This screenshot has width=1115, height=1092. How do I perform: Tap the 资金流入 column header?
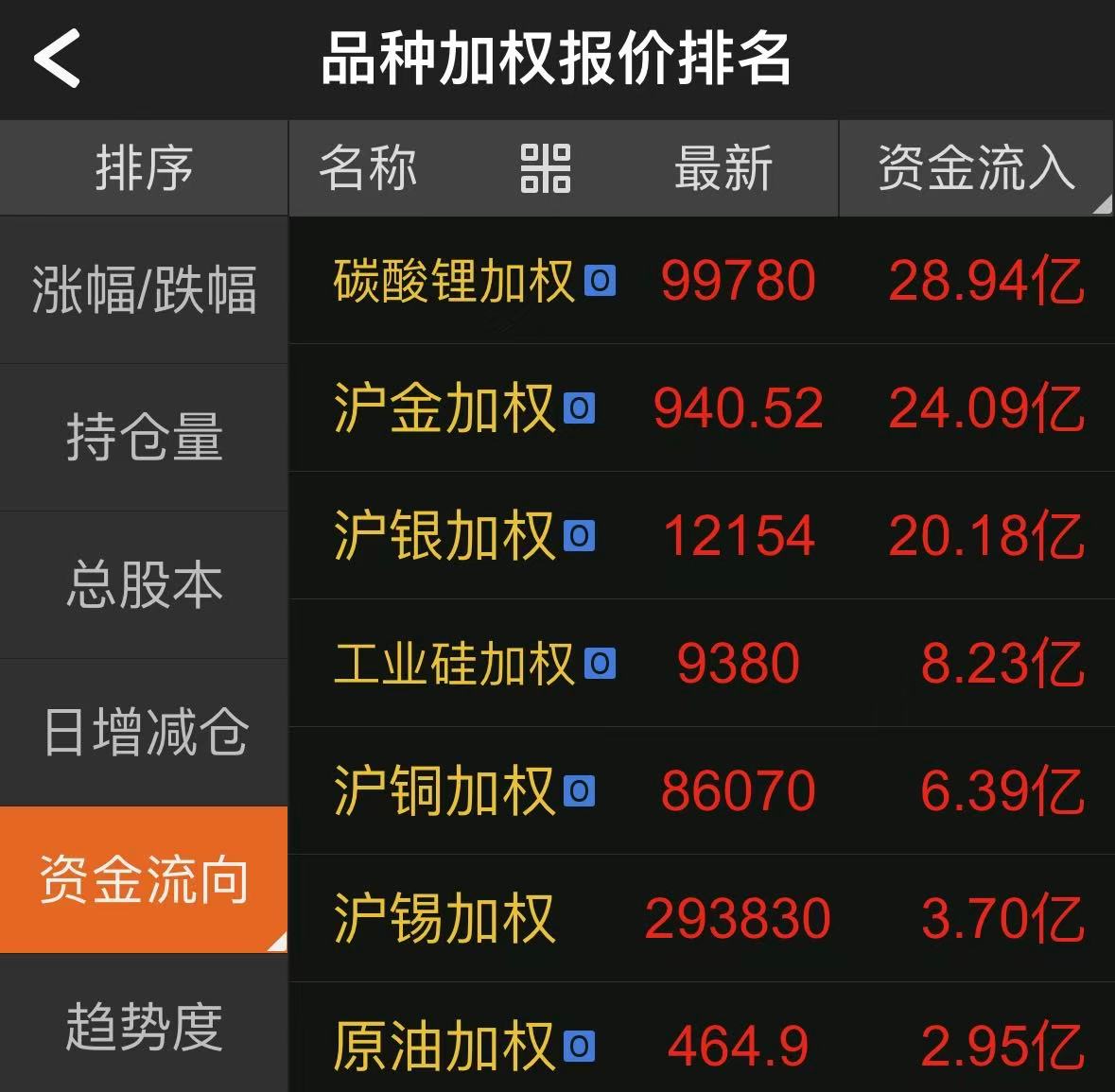click(x=976, y=168)
